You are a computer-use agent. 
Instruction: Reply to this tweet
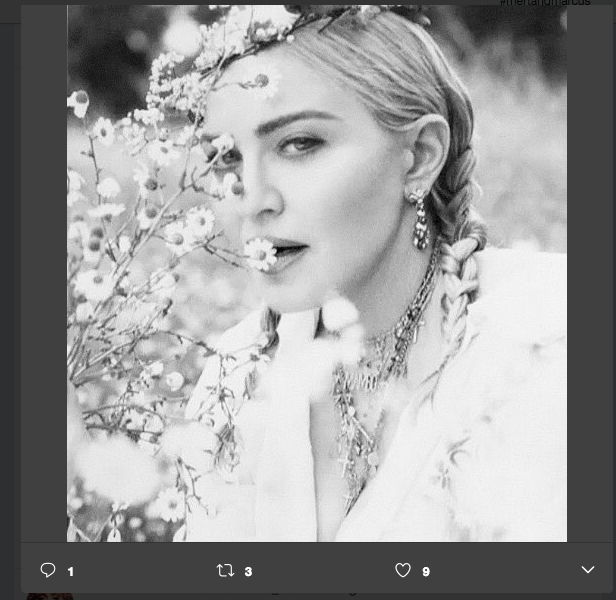pyautogui.click(x=48, y=570)
